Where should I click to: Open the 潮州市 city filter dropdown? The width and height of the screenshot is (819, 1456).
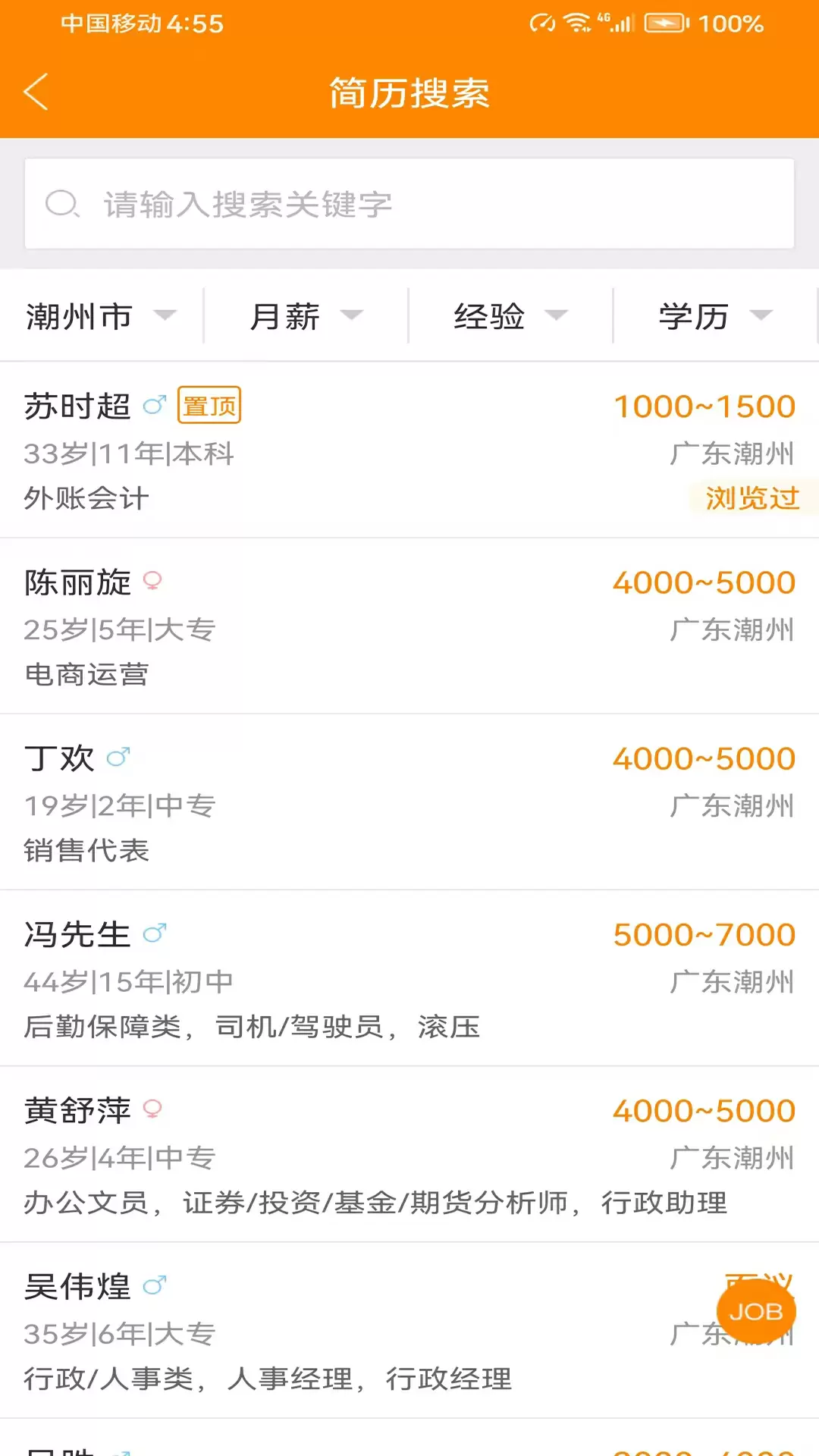click(101, 316)
